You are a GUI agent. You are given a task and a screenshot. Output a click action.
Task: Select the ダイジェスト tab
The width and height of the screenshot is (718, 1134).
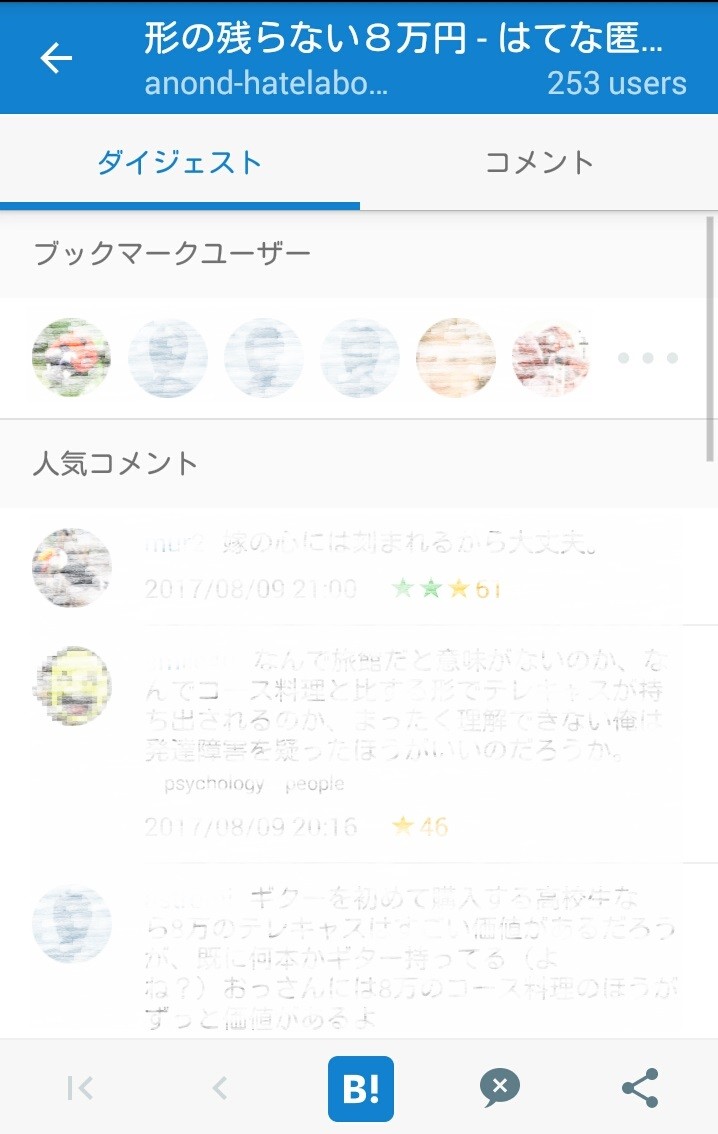click(180, 162)
